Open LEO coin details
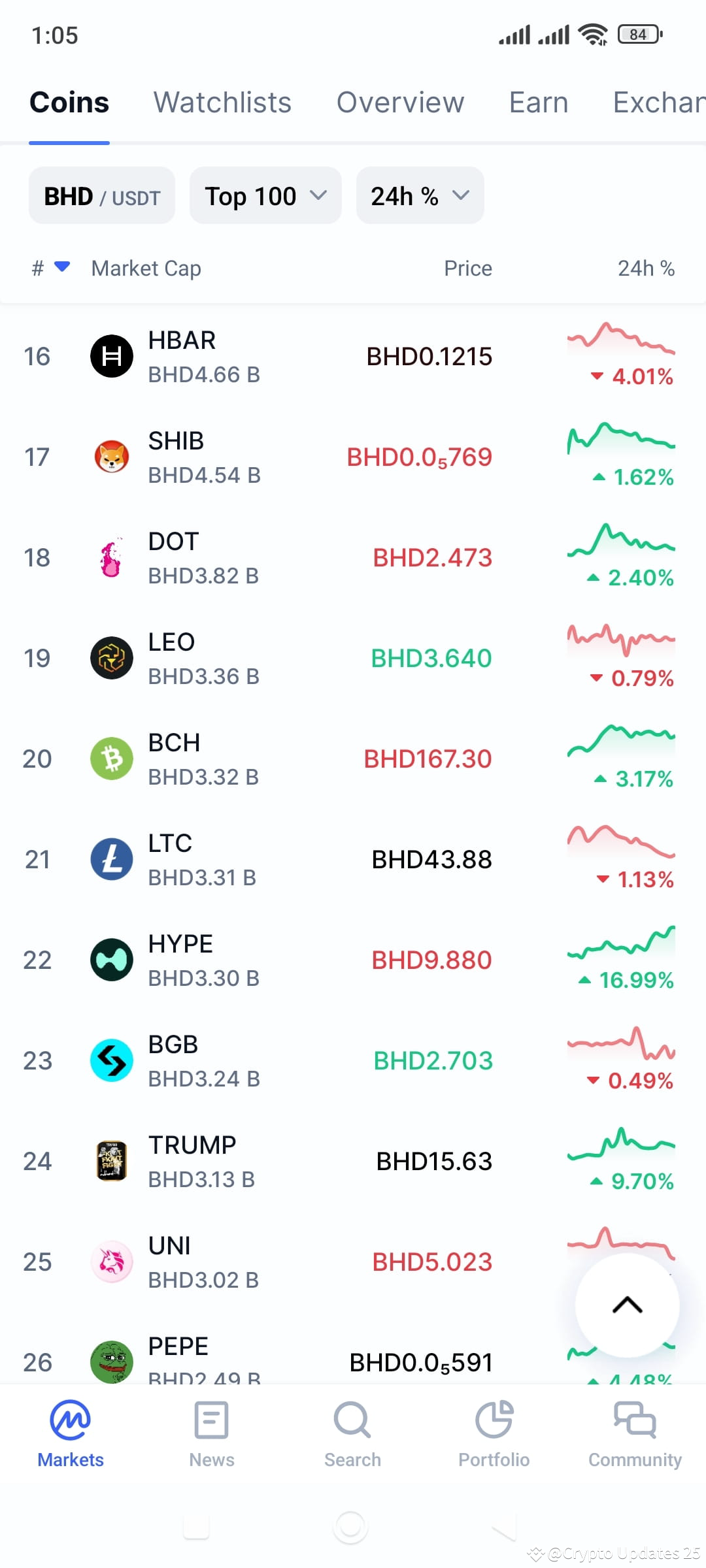706x1568 pixels. pyautogui.click(x=261, y=659)
